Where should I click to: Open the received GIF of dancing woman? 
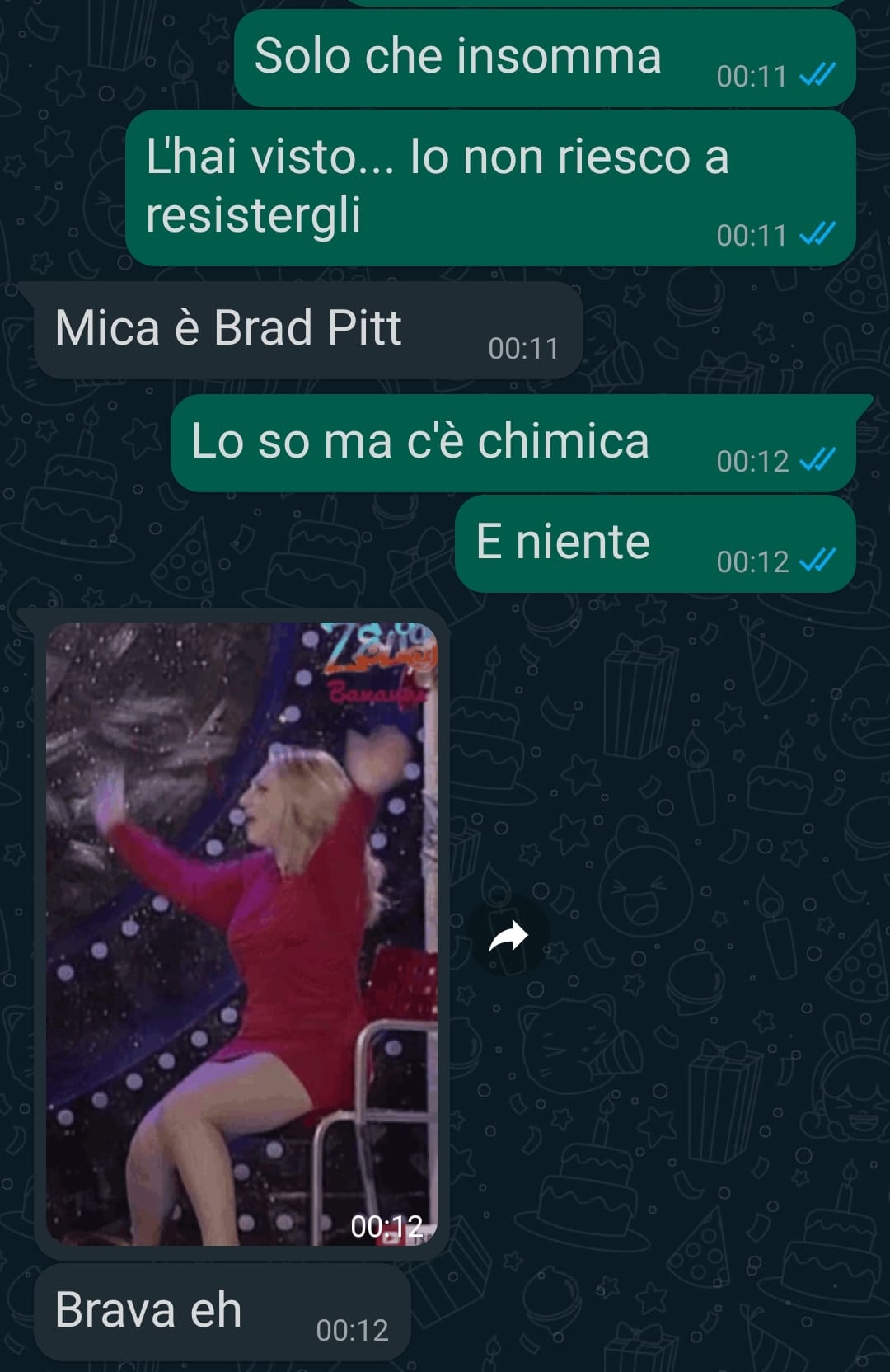241,933
